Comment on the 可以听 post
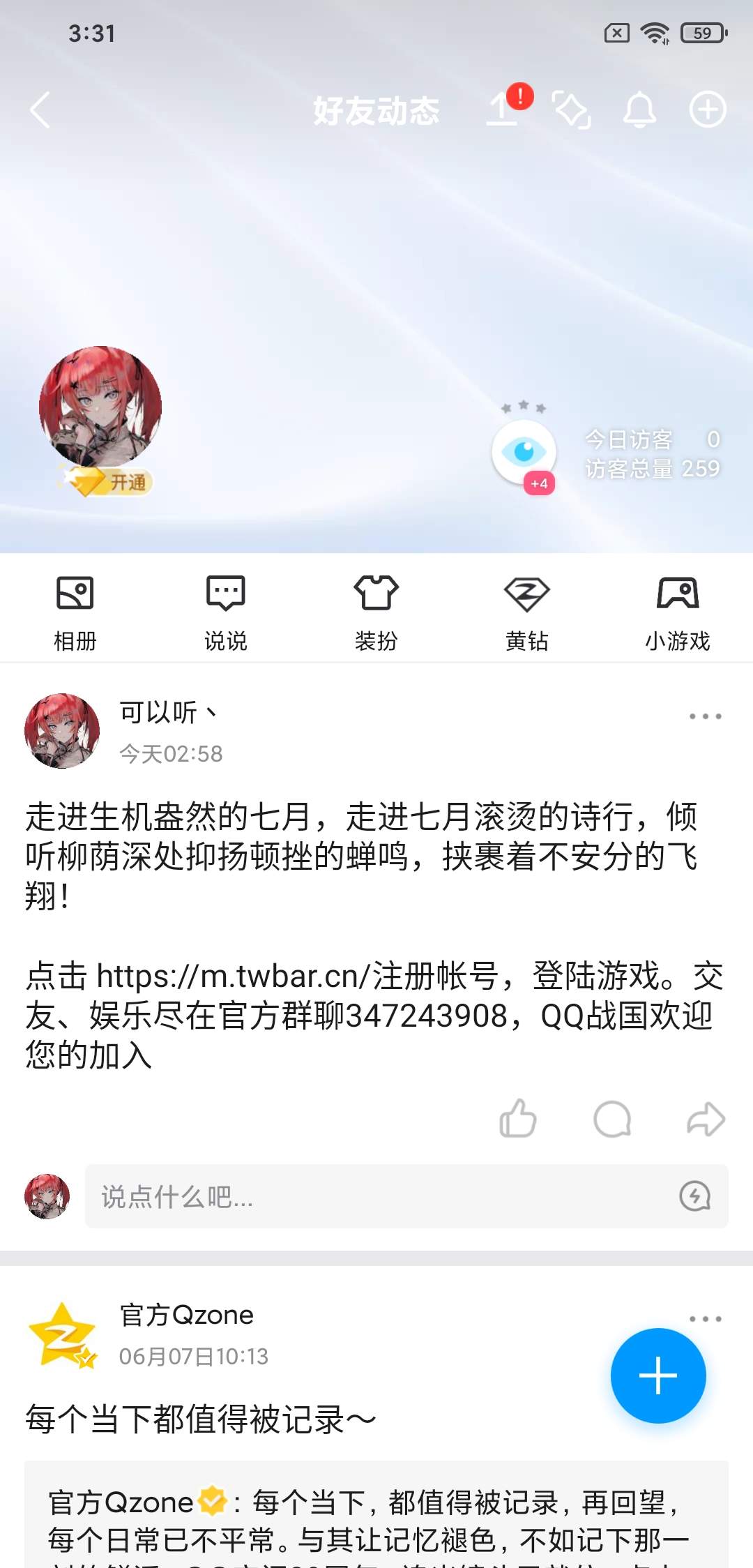 tap(612, 1119)
